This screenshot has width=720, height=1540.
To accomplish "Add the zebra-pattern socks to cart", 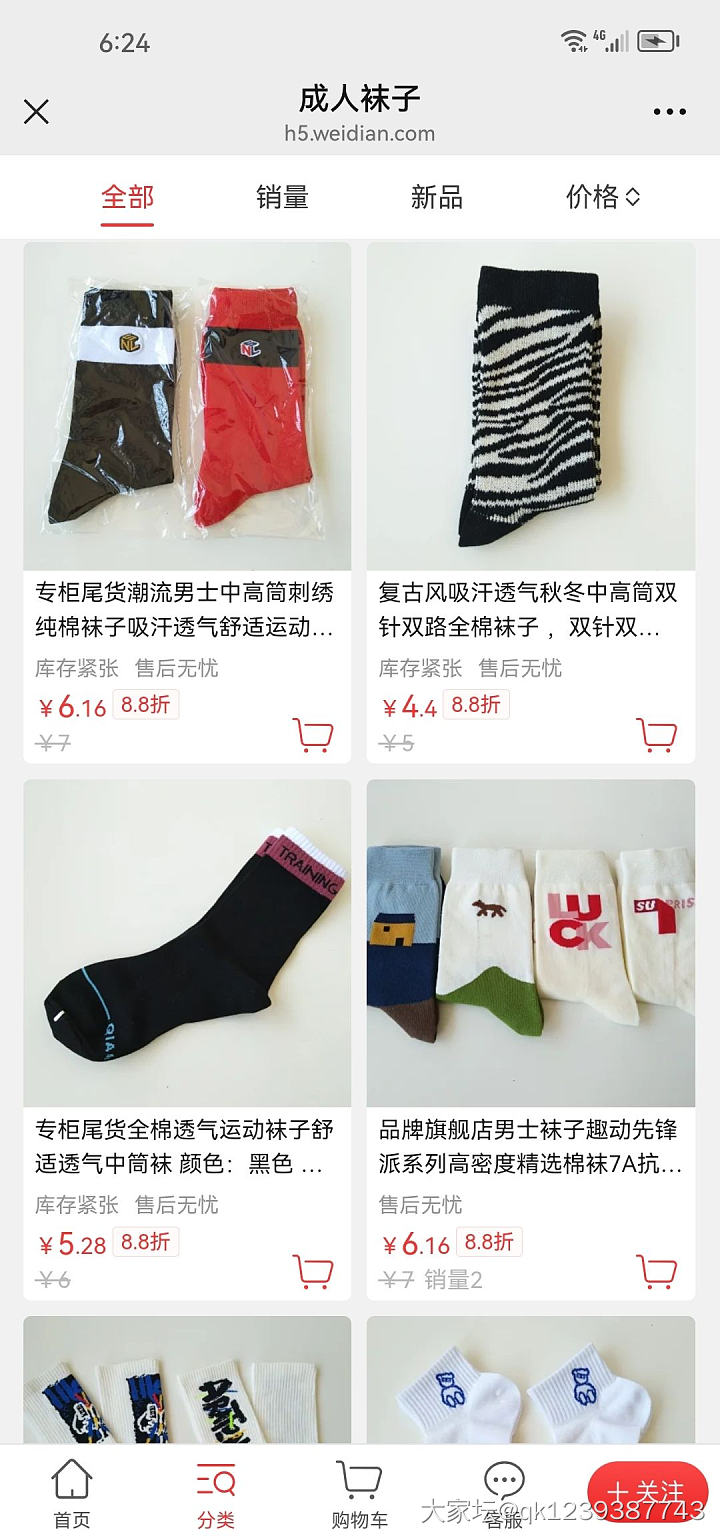I will [x=658, y=735].
